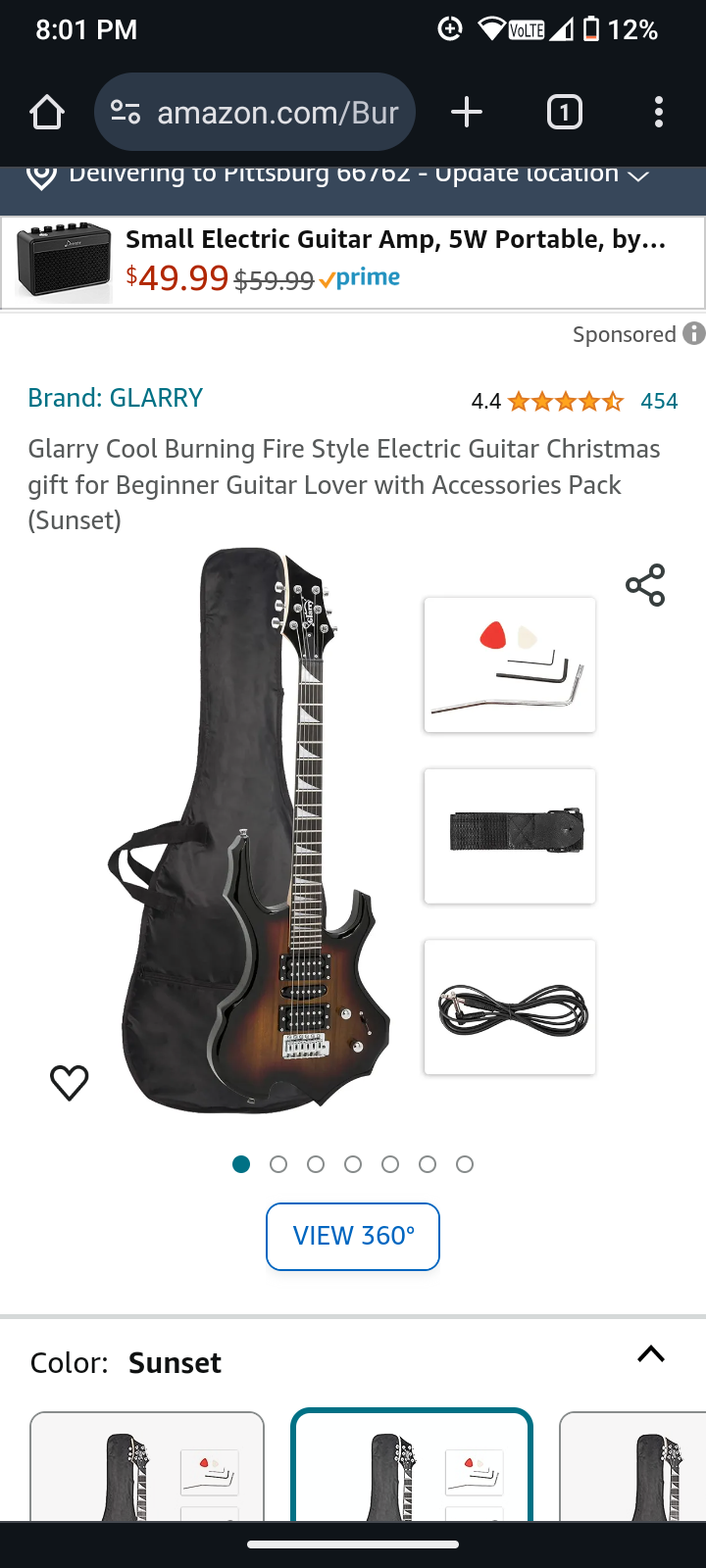Viewport: 706px width, 1568px height.
Task: Open the tab switcher
Action: [564, 113]
